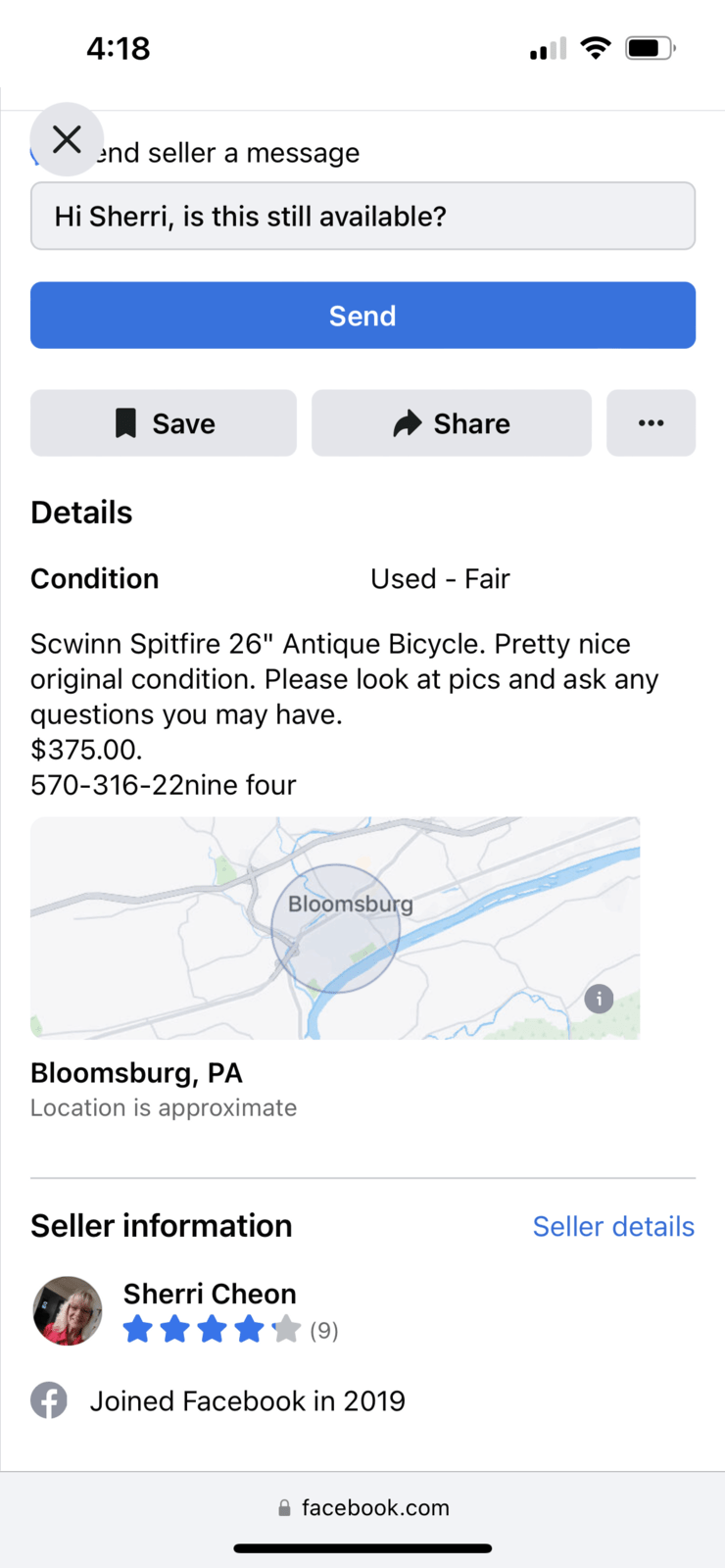Image resolution: width=725 pixels, height=1568 pixels.
Task: Click the padlock icon in the address bar
Action: [285, 1508]
